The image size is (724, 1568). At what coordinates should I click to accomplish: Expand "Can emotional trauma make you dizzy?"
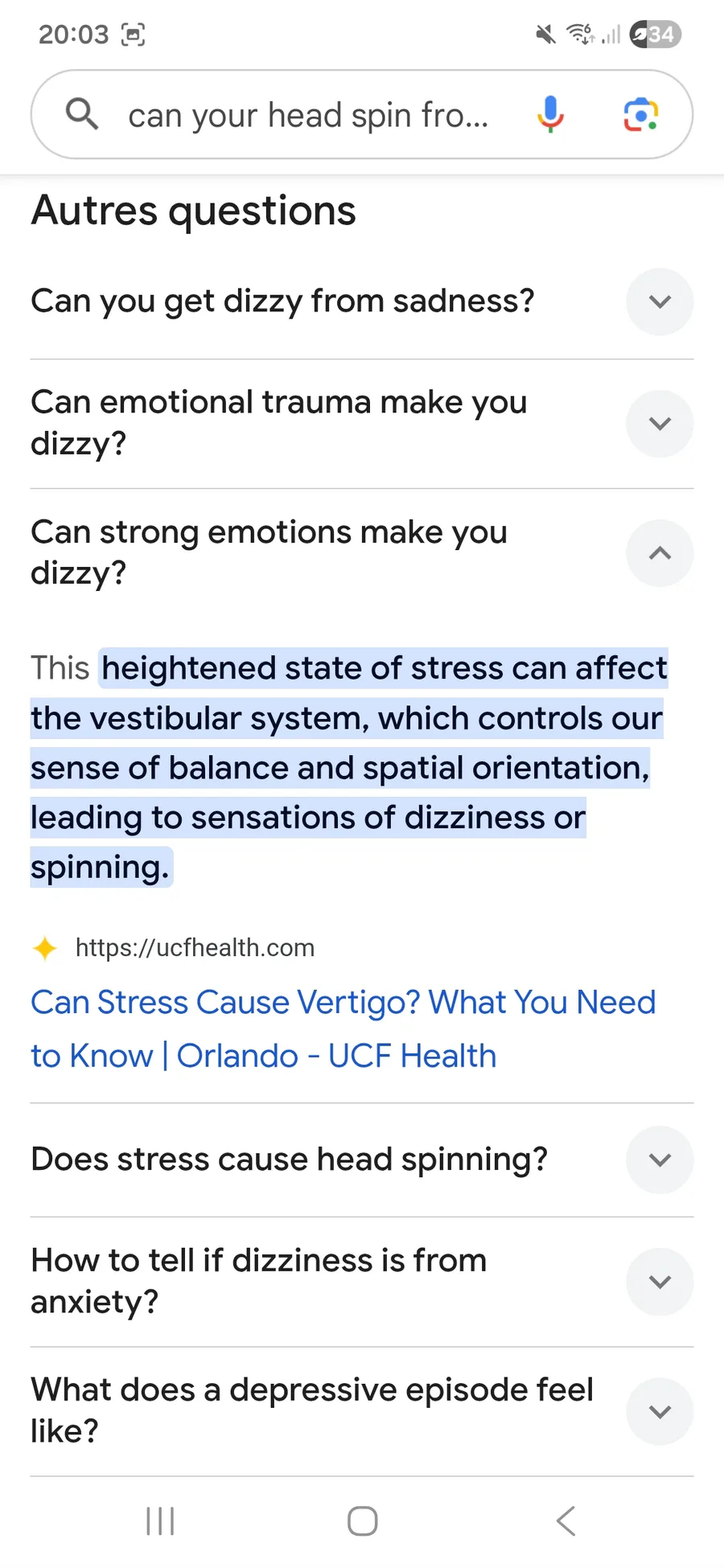[x=362, y=424]
